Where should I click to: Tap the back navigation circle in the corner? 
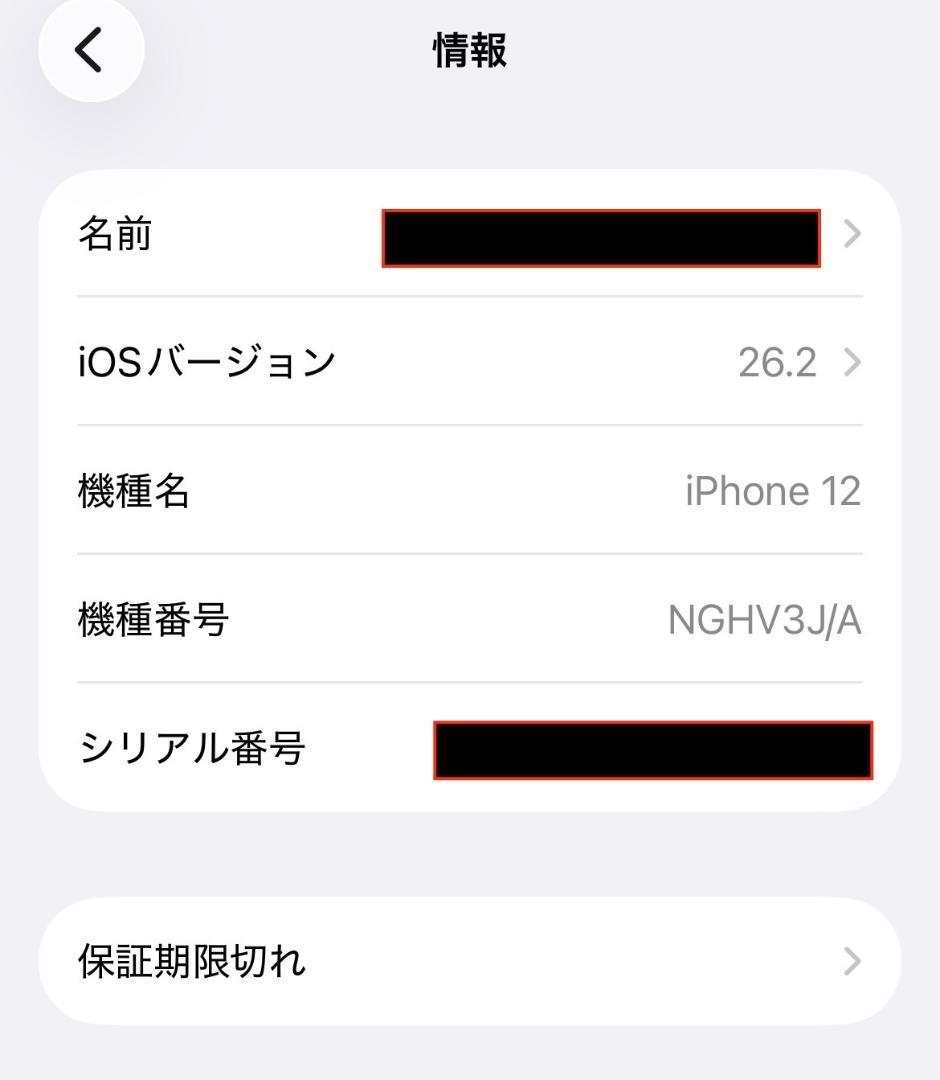coord(90,49)
